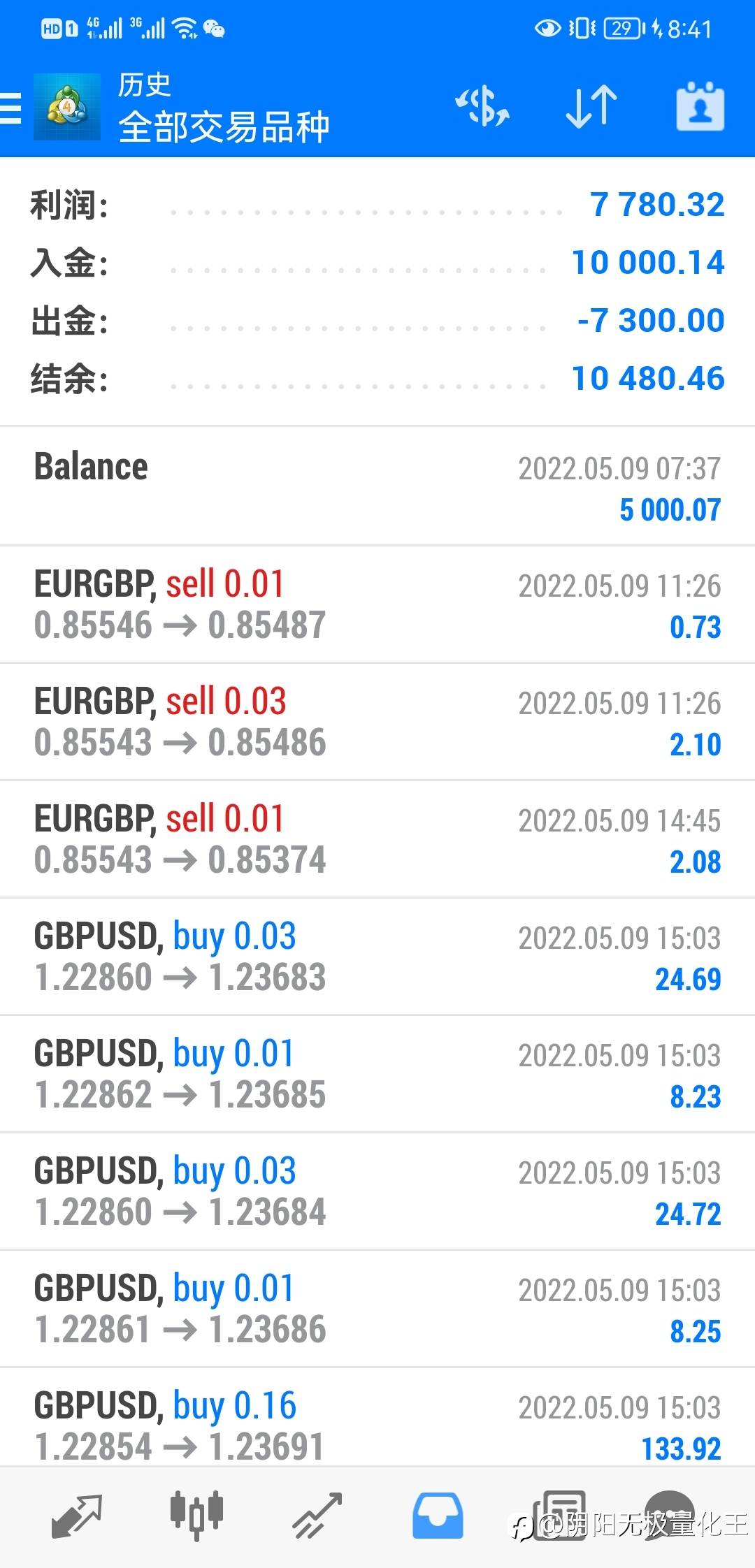Switch to the Quotes tab
755x1568 pixels.
click(x=77, y=1516)
